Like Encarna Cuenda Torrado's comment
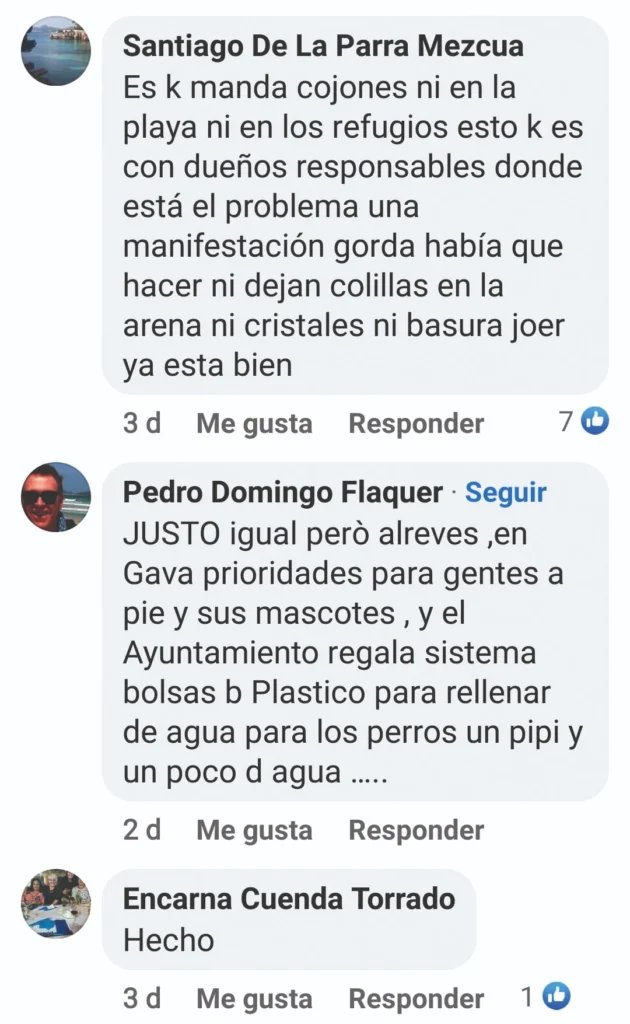This screenshot has width=630, height=1024. 254,998
